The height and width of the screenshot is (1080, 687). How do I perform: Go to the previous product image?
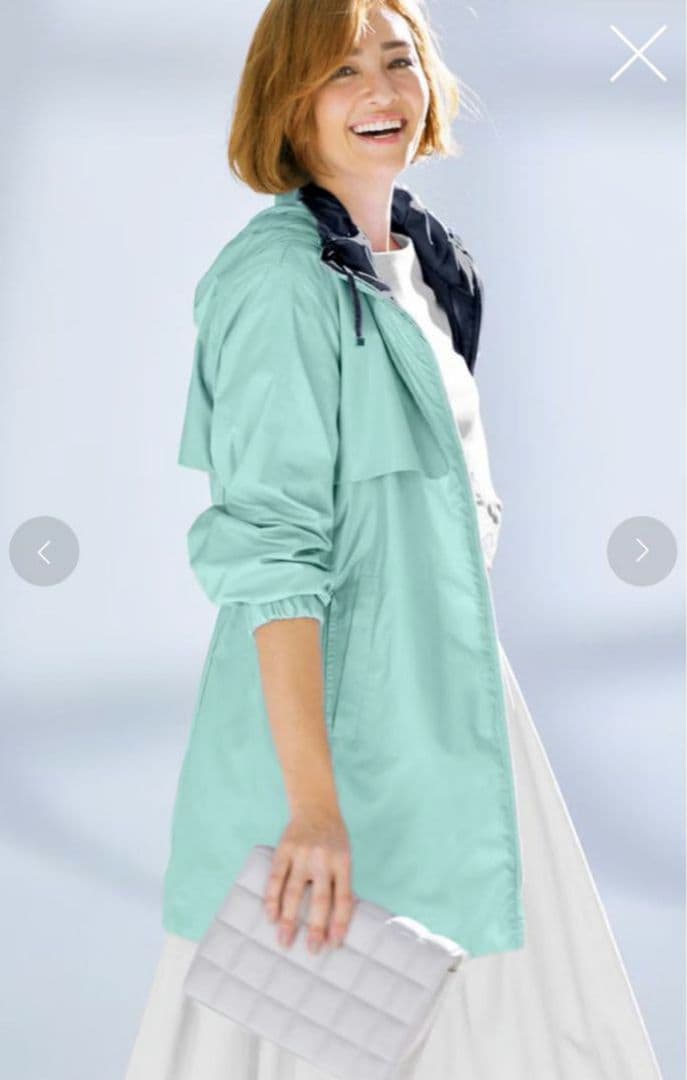point(44,551)
